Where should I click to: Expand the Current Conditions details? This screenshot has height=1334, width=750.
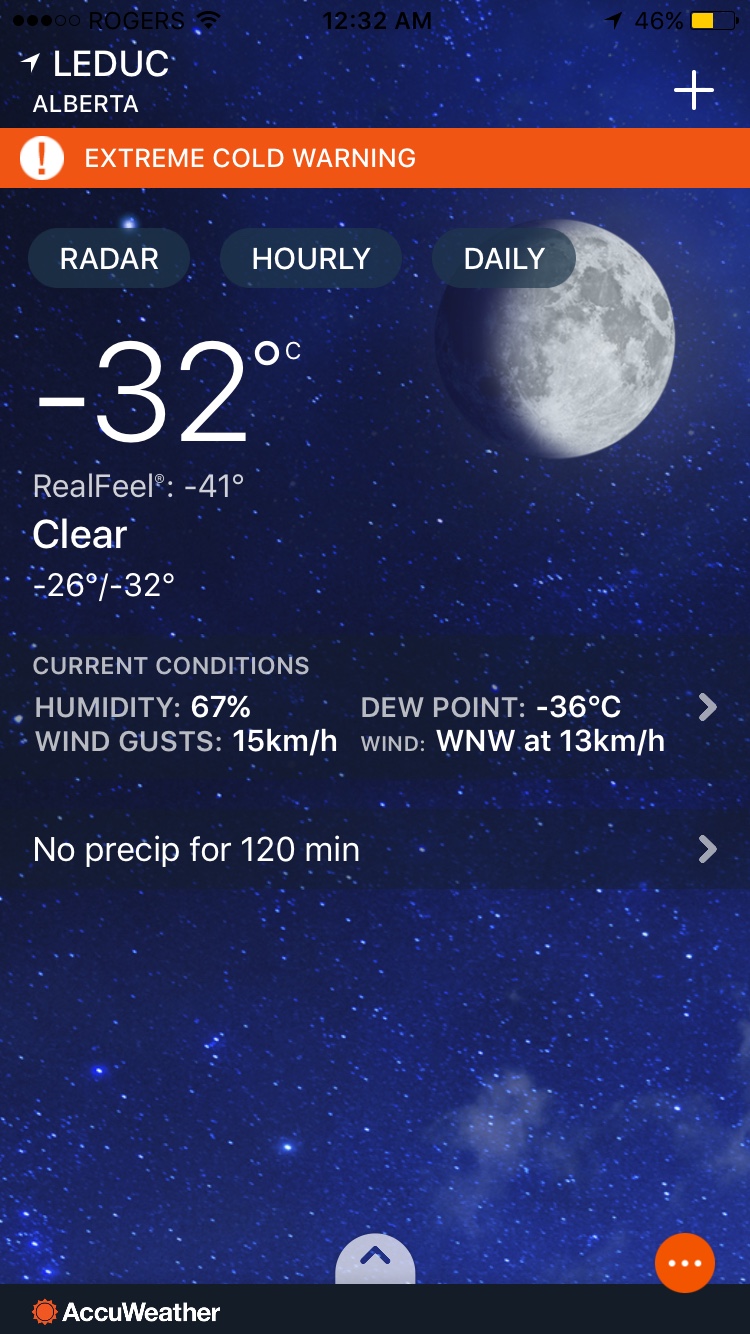point(707,708)
